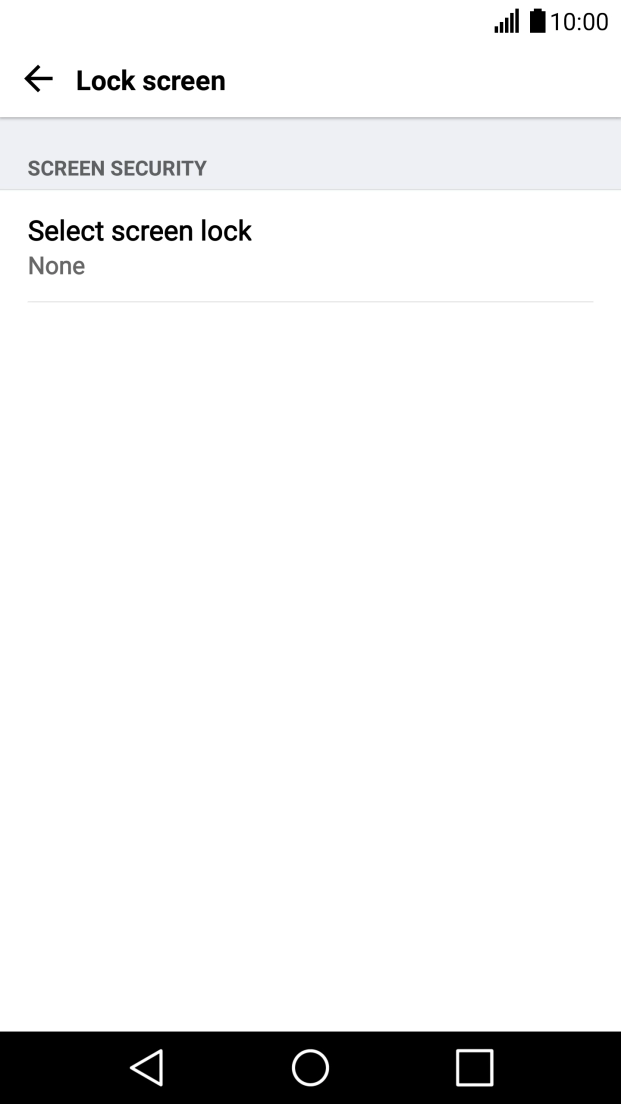Tap the system back button

click(x=146, y=1067)
